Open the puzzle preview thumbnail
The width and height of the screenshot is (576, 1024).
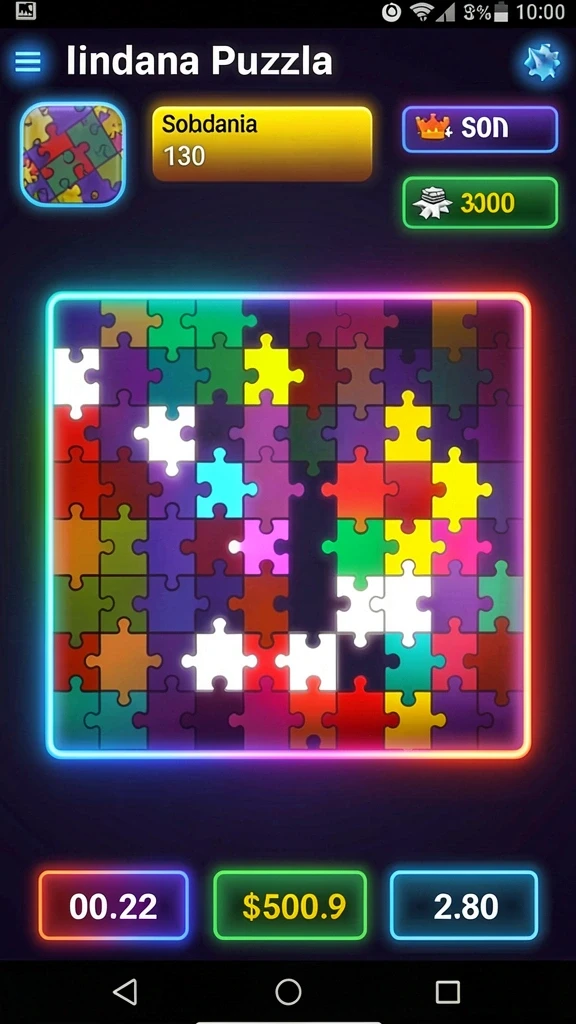pyautogui.click(x=72, y=154)
